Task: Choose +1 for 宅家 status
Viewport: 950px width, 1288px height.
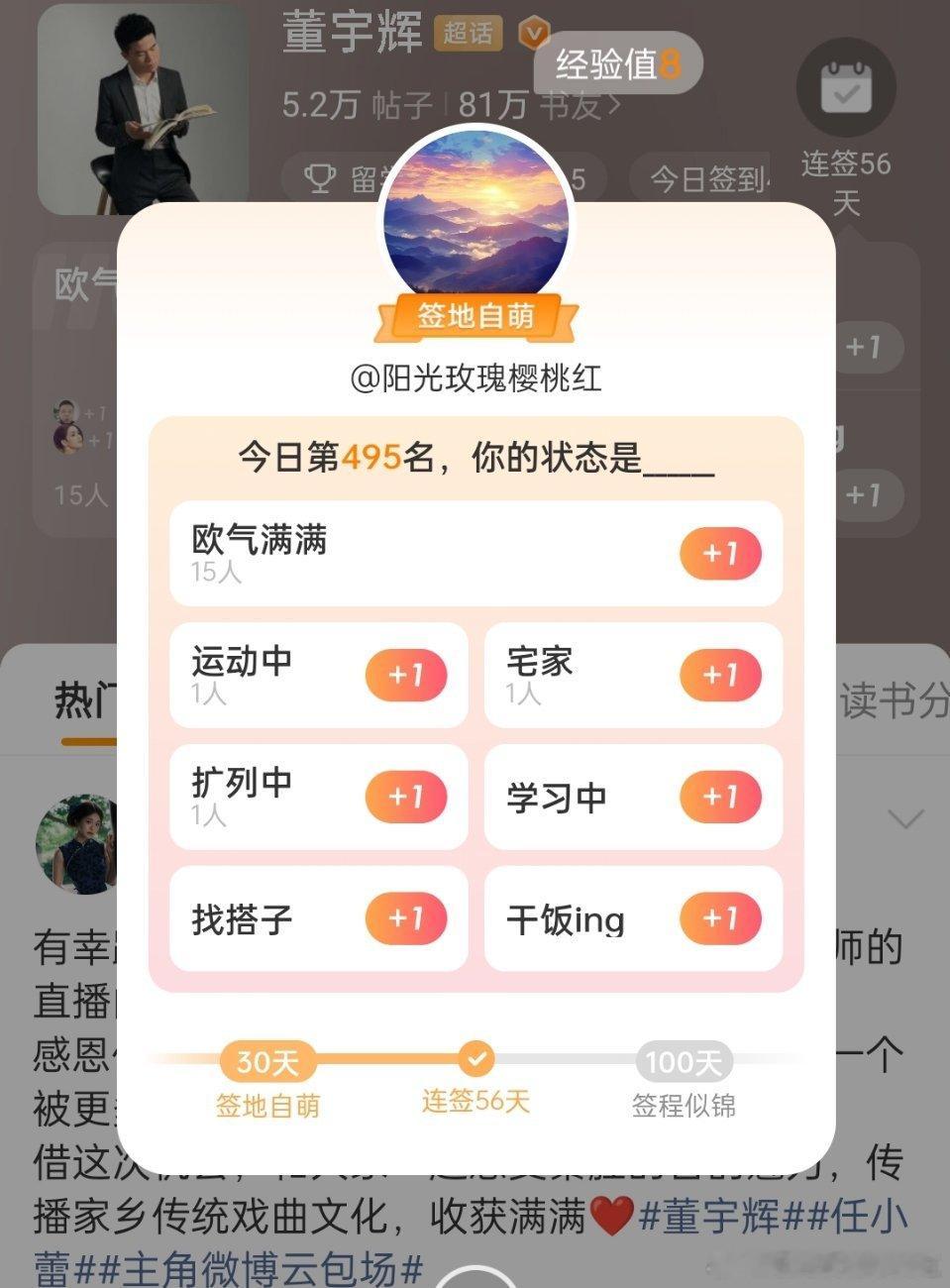Action: pos(720,676)
